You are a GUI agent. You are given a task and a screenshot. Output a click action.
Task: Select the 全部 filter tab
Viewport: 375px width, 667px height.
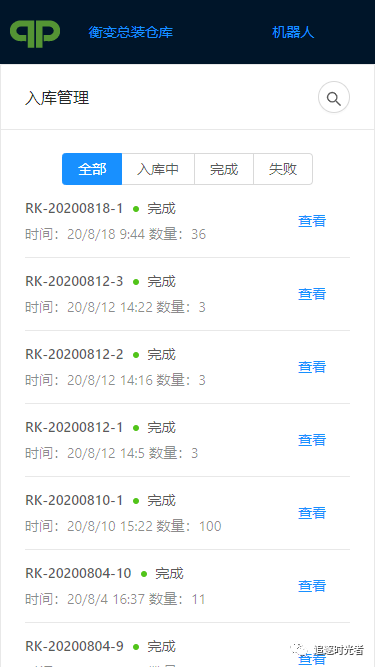pos(92,169)
